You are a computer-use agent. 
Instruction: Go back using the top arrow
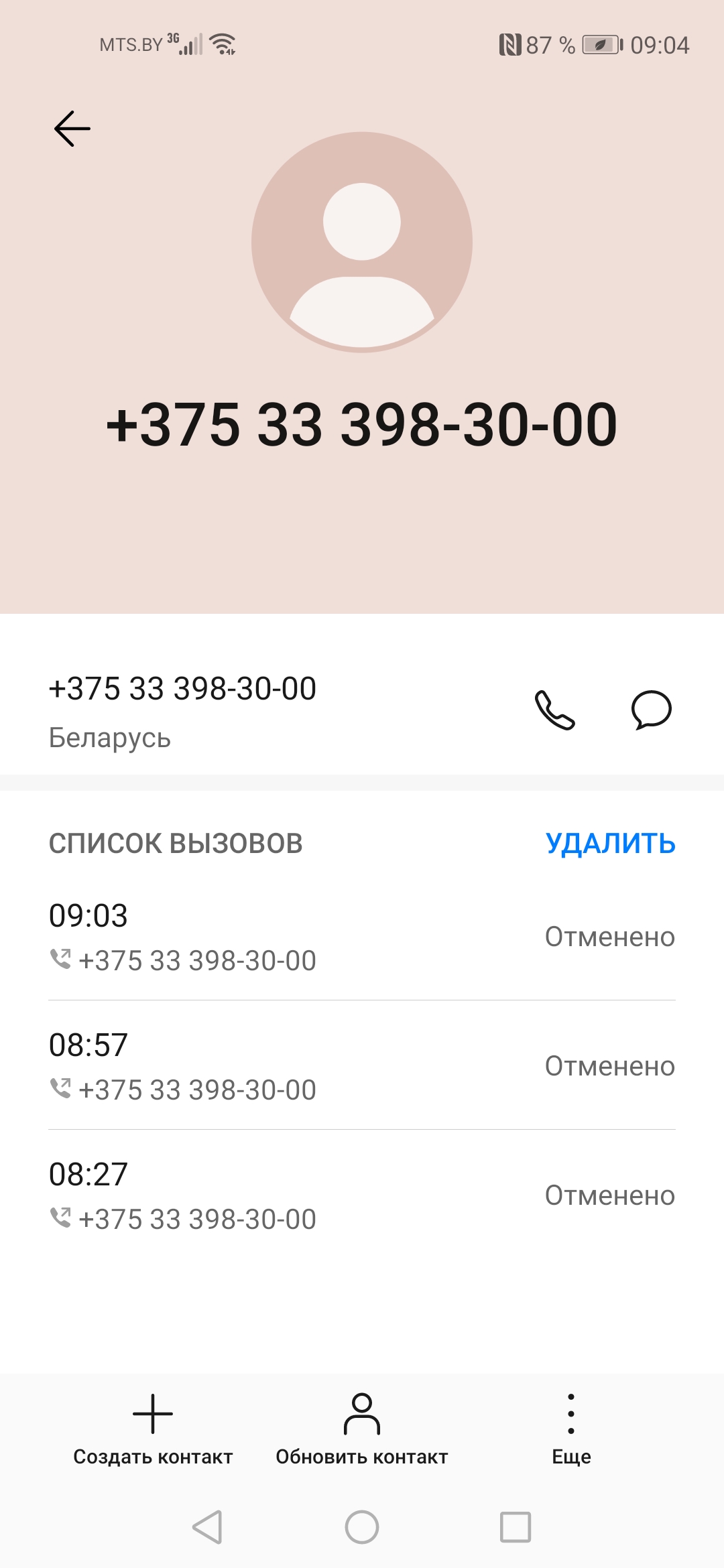(x=72, y=129)
